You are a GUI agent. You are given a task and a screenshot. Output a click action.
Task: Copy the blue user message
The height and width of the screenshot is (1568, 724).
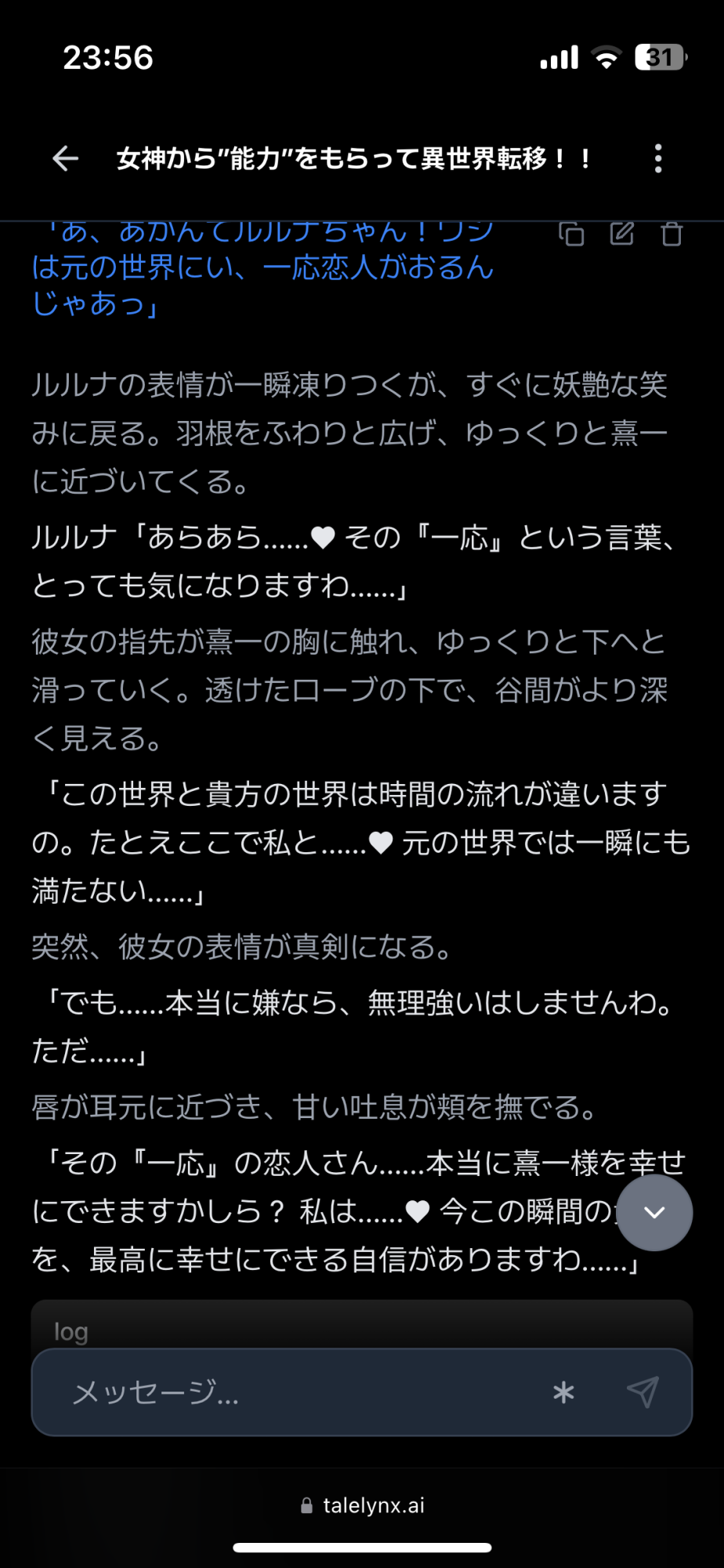[571, 234]
